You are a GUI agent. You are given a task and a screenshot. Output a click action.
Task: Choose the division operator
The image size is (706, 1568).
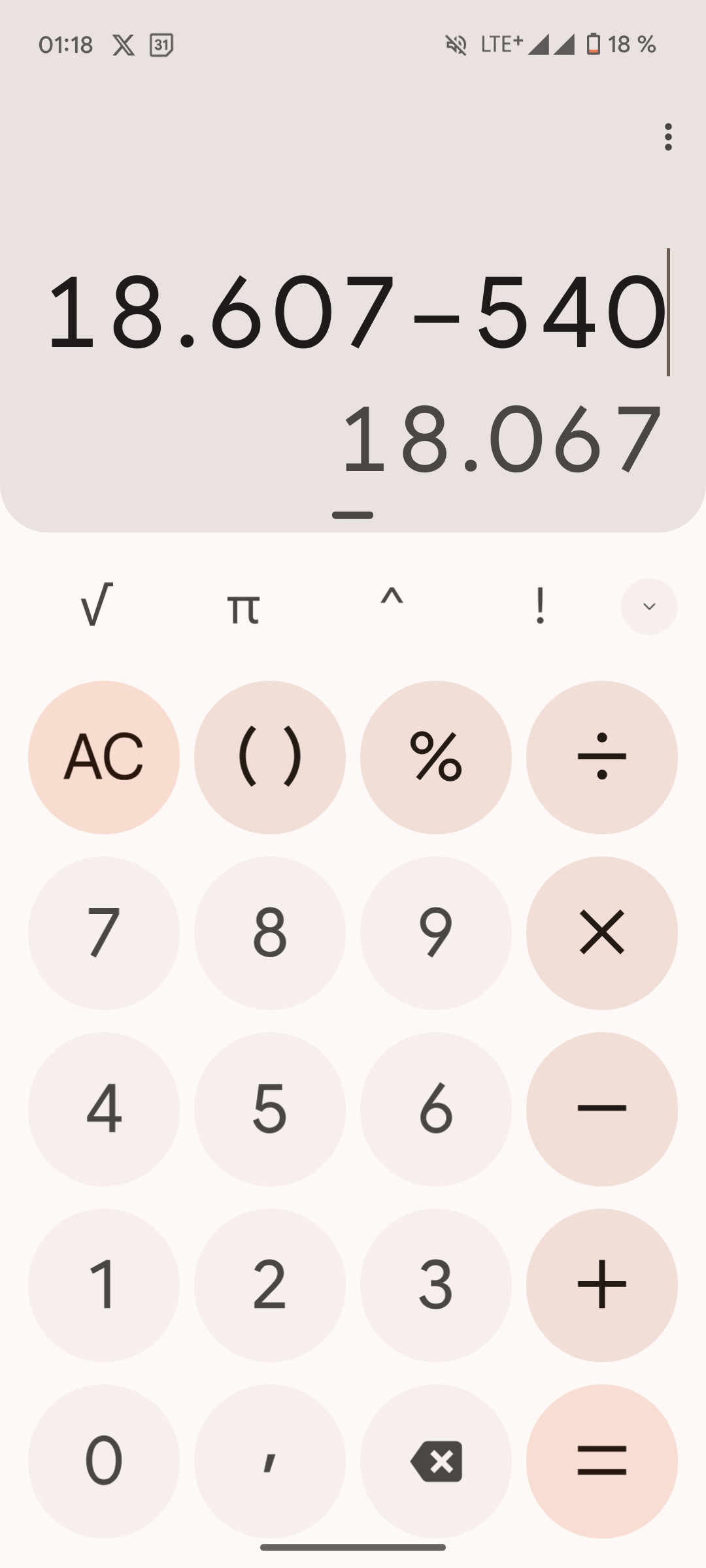(x=602, y=757)
